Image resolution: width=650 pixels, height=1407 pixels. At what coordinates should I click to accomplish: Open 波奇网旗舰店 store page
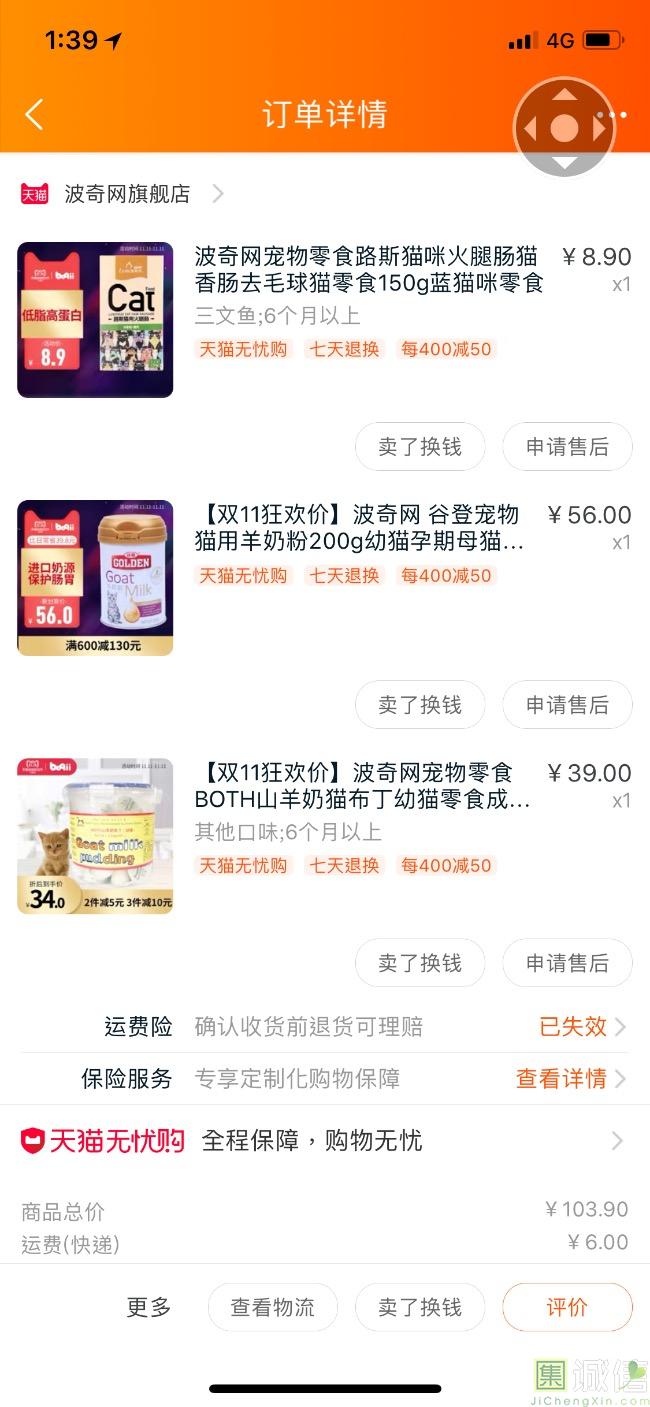pos(126,194)
